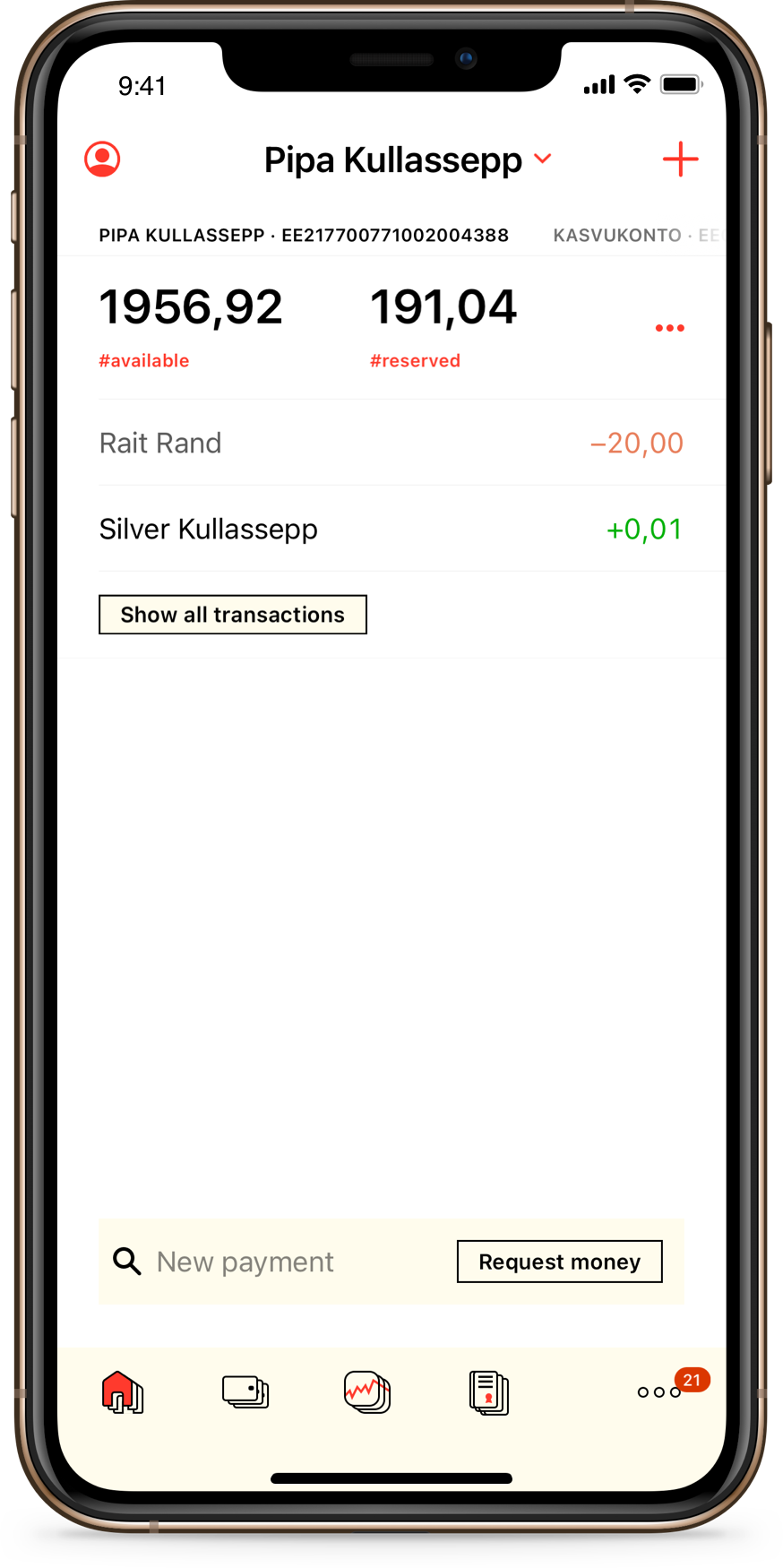This screenshot has width=783, height=1568.
Task: Go to the home tab
Action: pos(123,1392)
